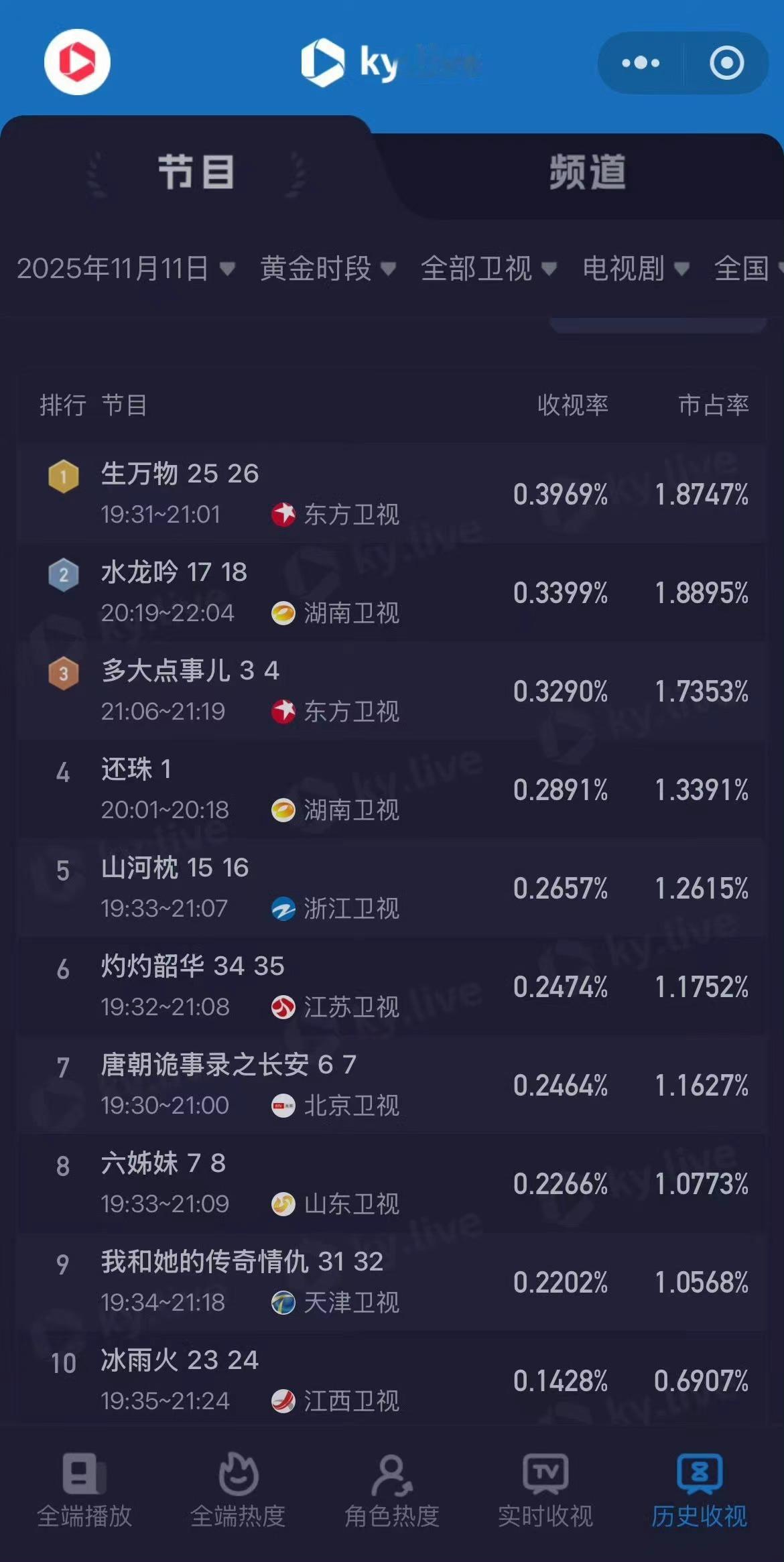784x1562 pixels.
Task: Tap the red app icon in top-left corner
Action: tap(77, 61)
